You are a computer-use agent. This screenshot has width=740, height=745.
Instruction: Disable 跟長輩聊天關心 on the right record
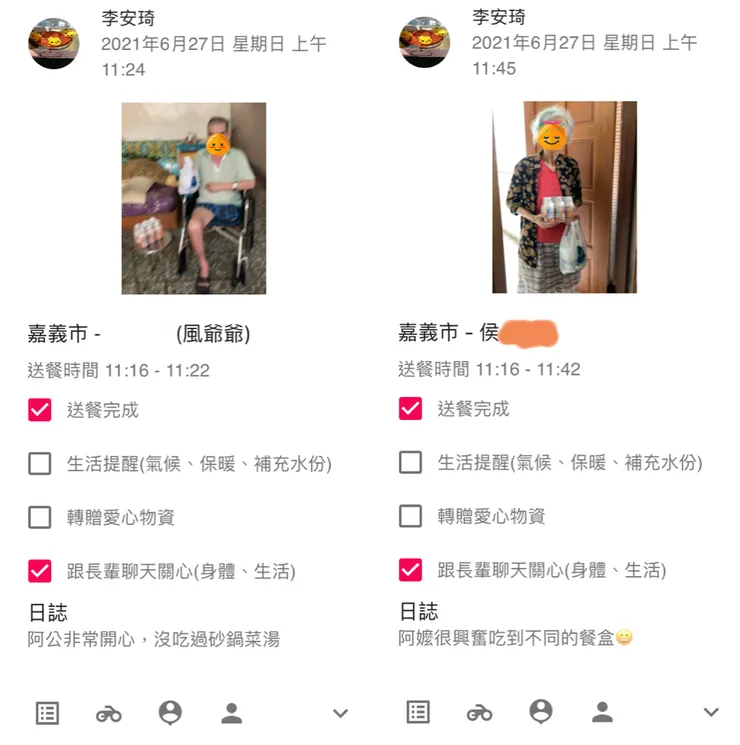pos(410,571)
